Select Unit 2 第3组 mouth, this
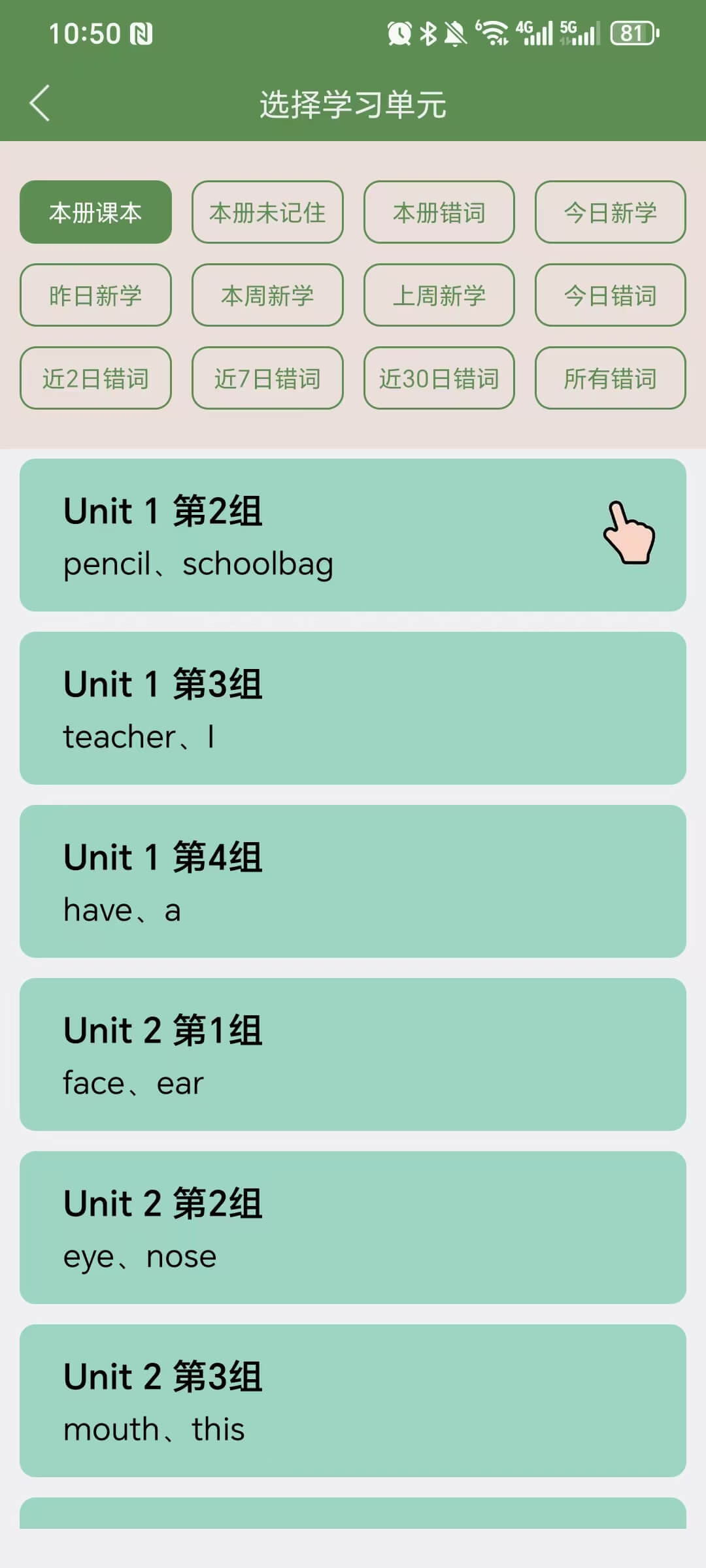The width and height of the screenshot is (706, 1568). coord(353,1401)
